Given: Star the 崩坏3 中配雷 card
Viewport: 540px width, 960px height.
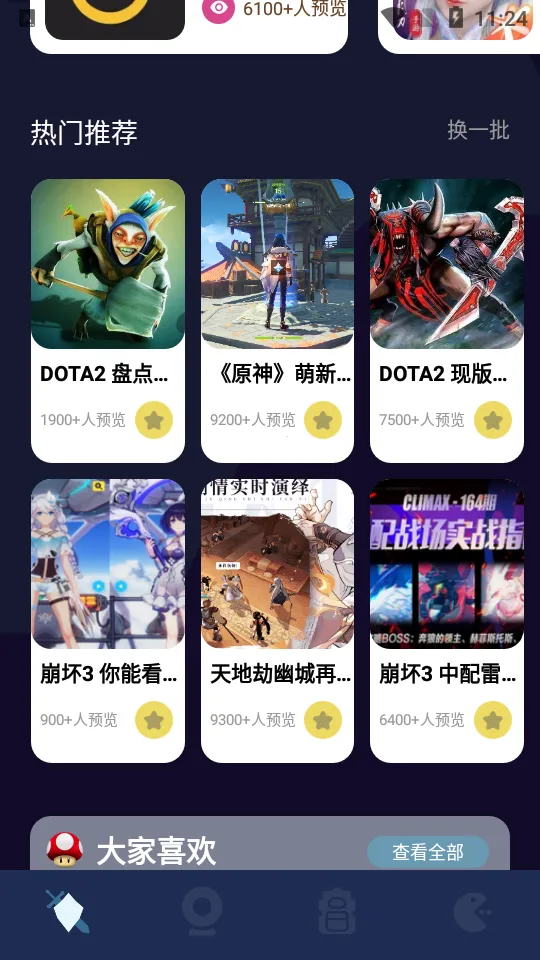Looking at the screenshot, I should [493, 720].
